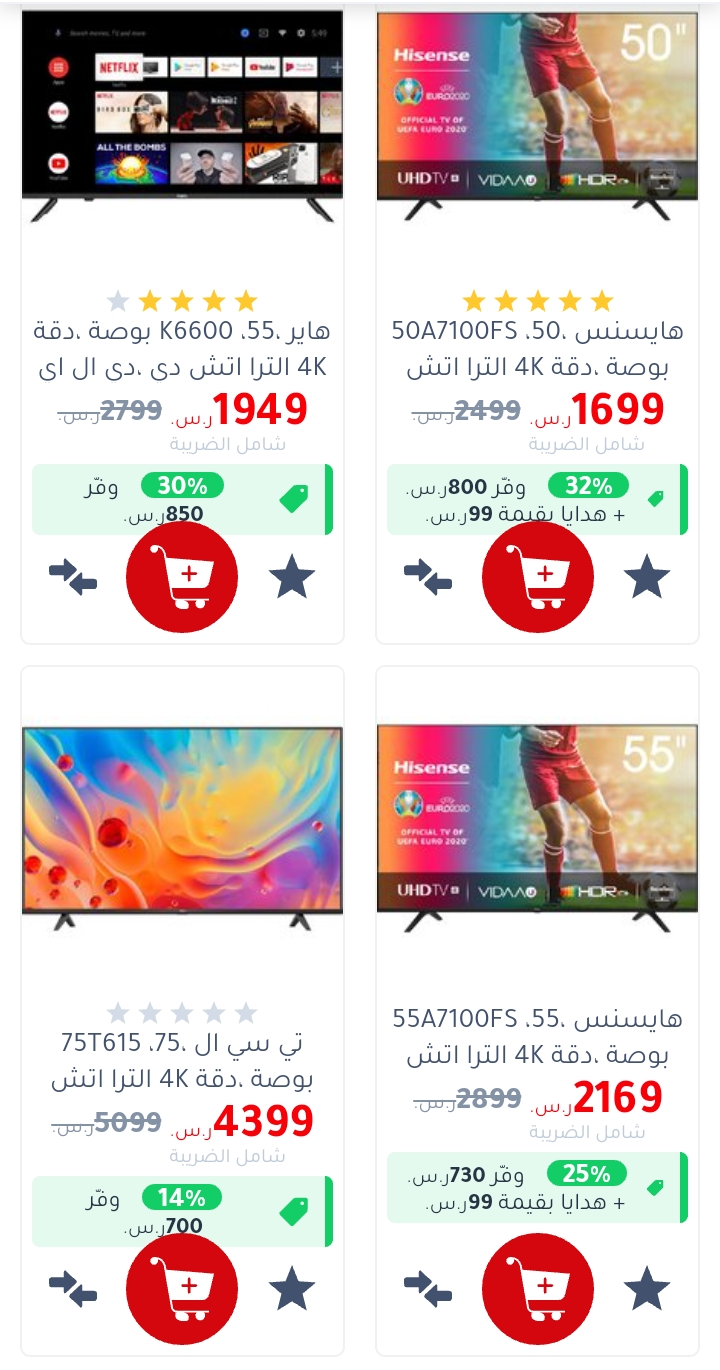This screenshot has height=1370, width=720.
Task: Compare the Hisense 55A7100FS TV using arrows icon
Action: point(428,1290)
